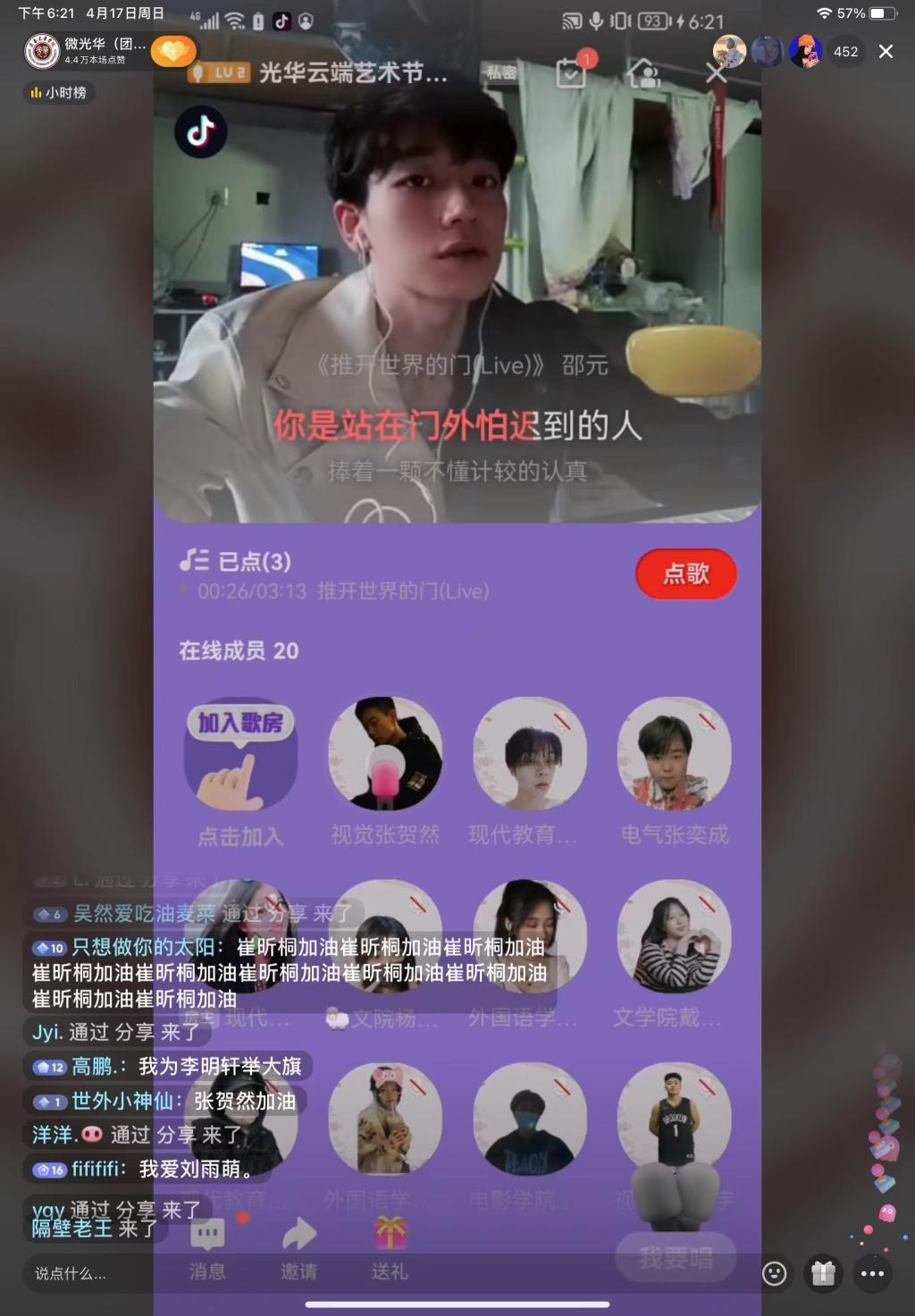
Task: Close the live stream with the X
Action: pyautogui.click(x=886, y=52)
